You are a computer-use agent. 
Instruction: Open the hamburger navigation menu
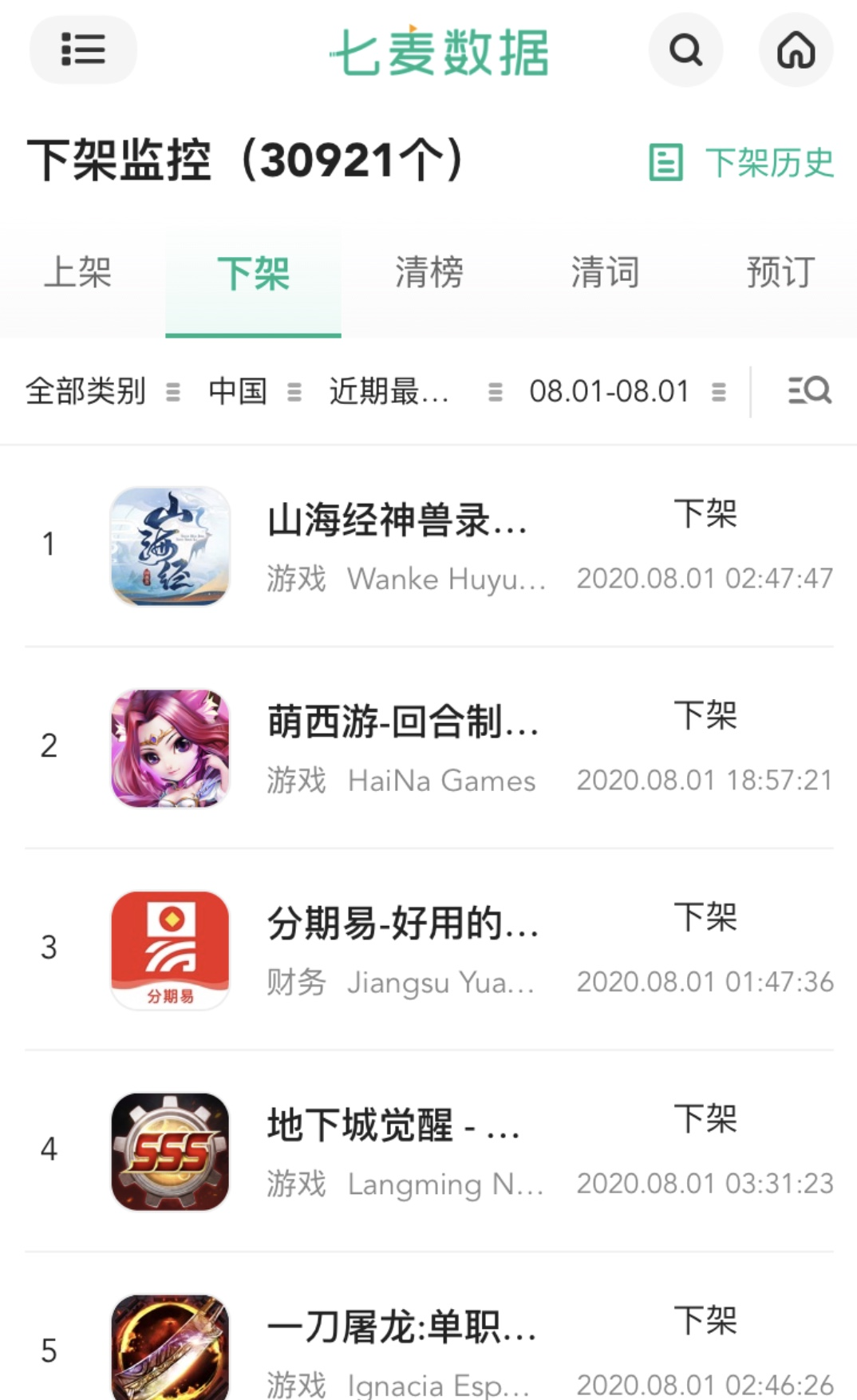point(82,49)
